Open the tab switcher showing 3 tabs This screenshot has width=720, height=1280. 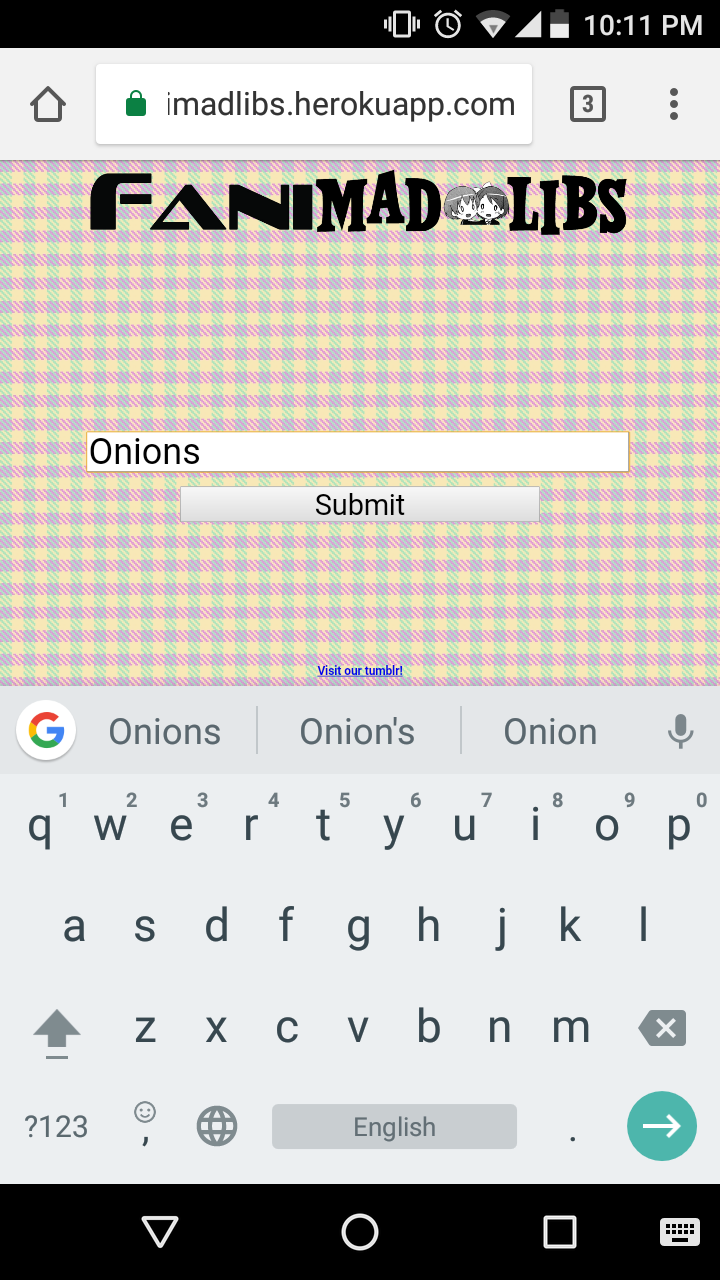(587, 104)
